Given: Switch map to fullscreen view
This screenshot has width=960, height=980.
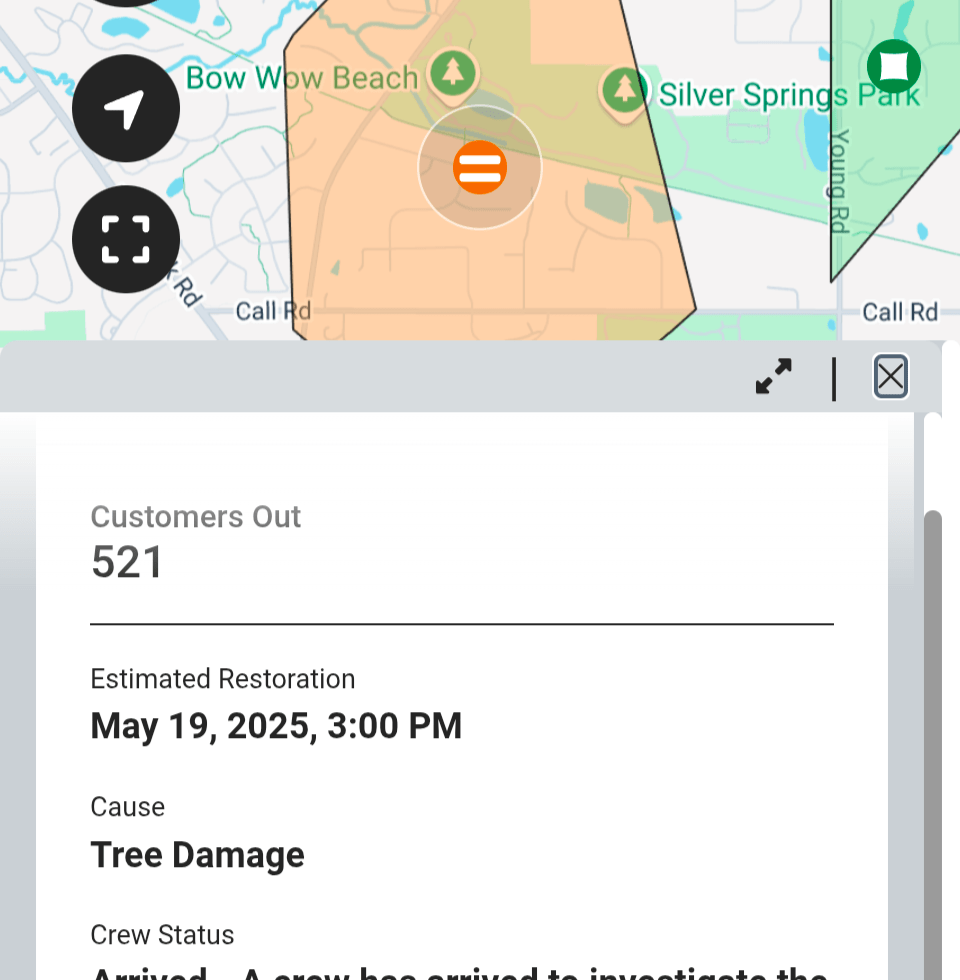Looking at the screenshot, I should point(126,239).
